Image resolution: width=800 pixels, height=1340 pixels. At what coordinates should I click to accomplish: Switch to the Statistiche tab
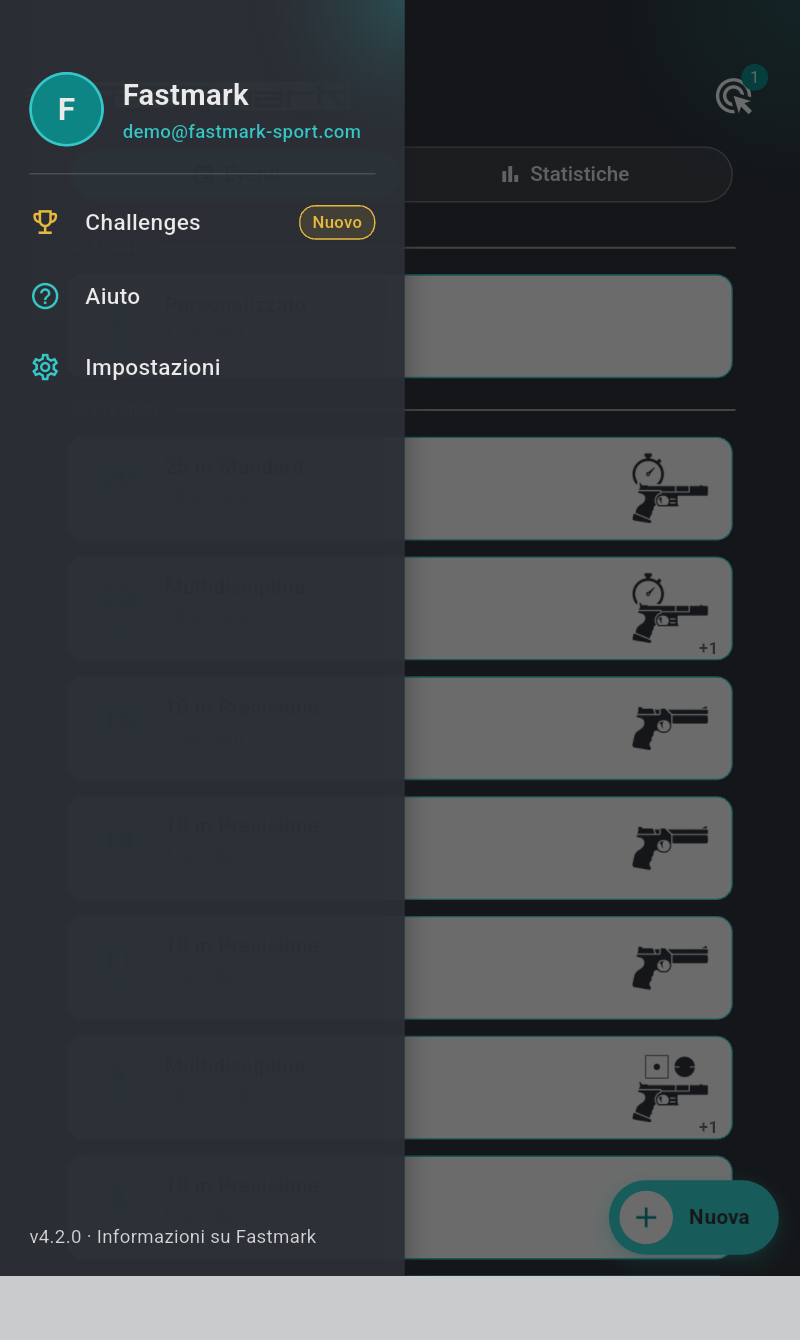pos(566,174)
